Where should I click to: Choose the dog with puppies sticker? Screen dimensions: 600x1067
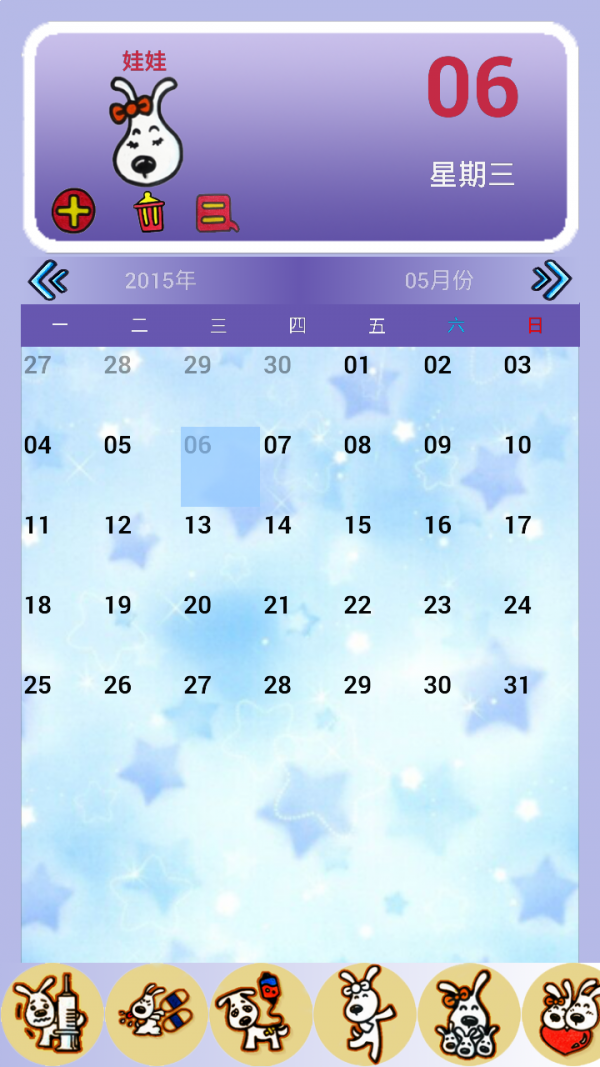(468, 1013)
